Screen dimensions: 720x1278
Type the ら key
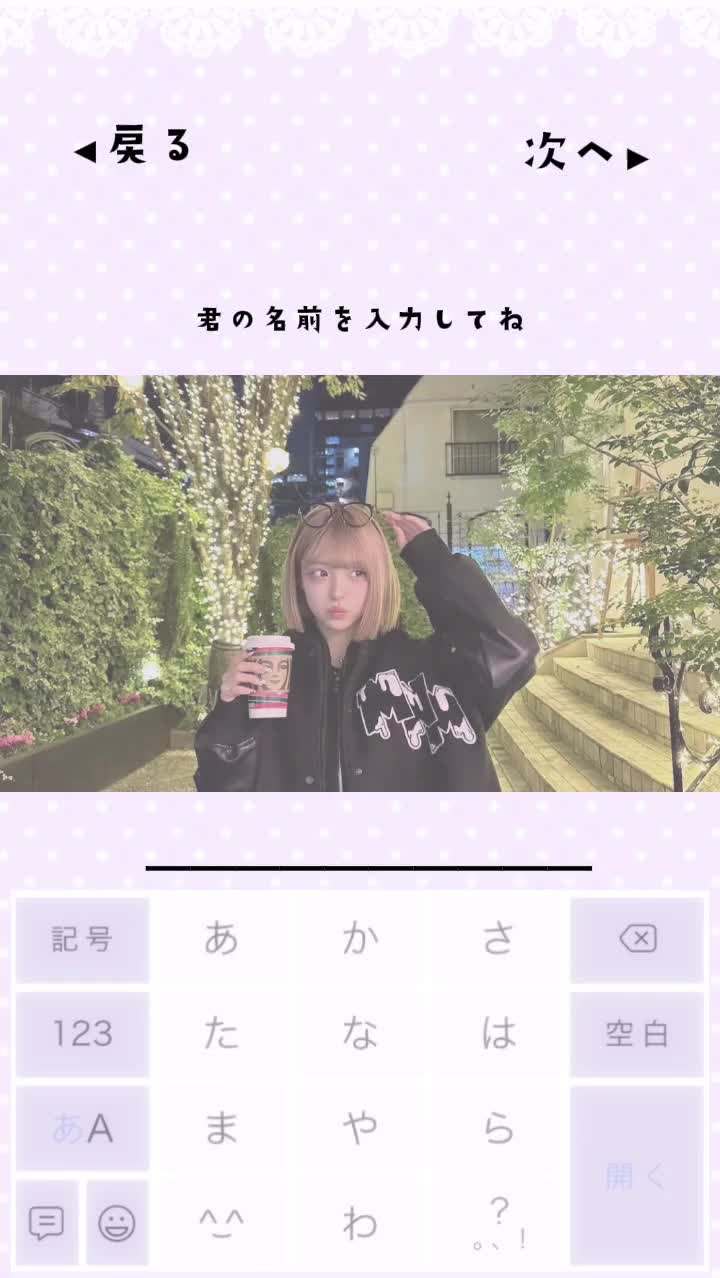[x=498, y=1128]
